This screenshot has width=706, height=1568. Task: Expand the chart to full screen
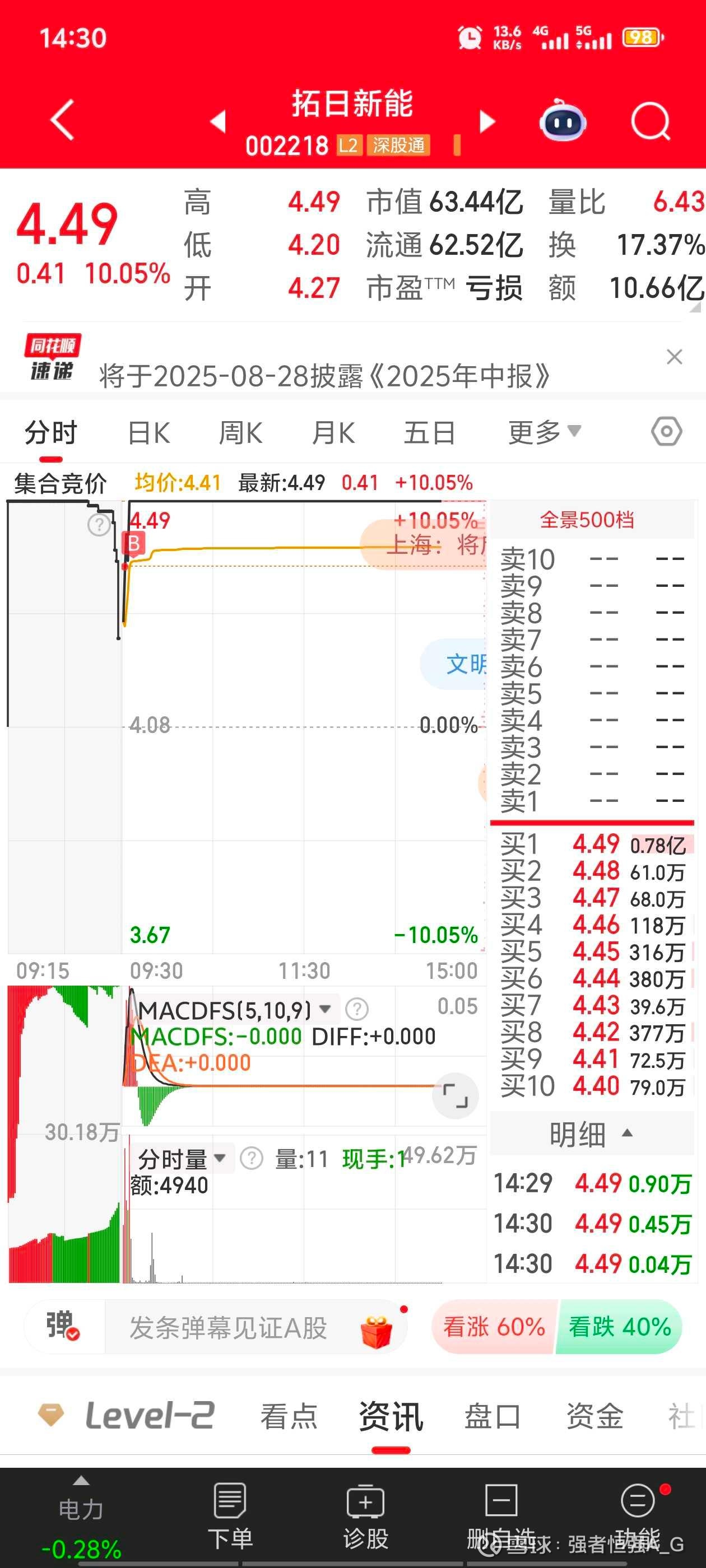pos(455,1095)
